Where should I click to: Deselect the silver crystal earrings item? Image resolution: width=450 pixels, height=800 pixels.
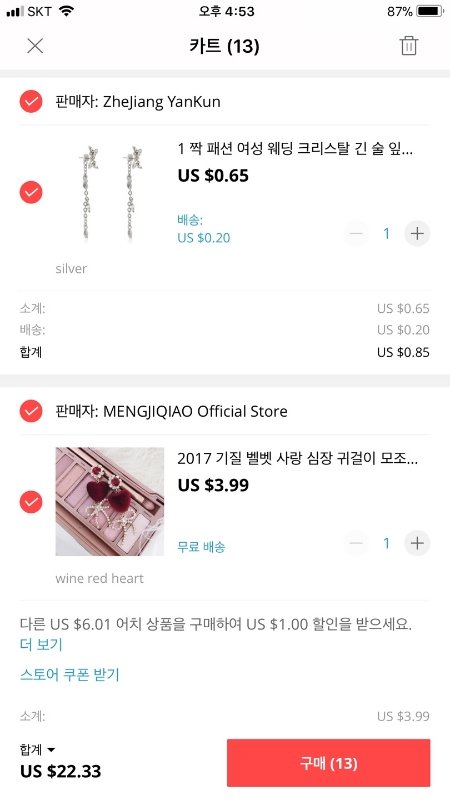[x=31, y=192]
